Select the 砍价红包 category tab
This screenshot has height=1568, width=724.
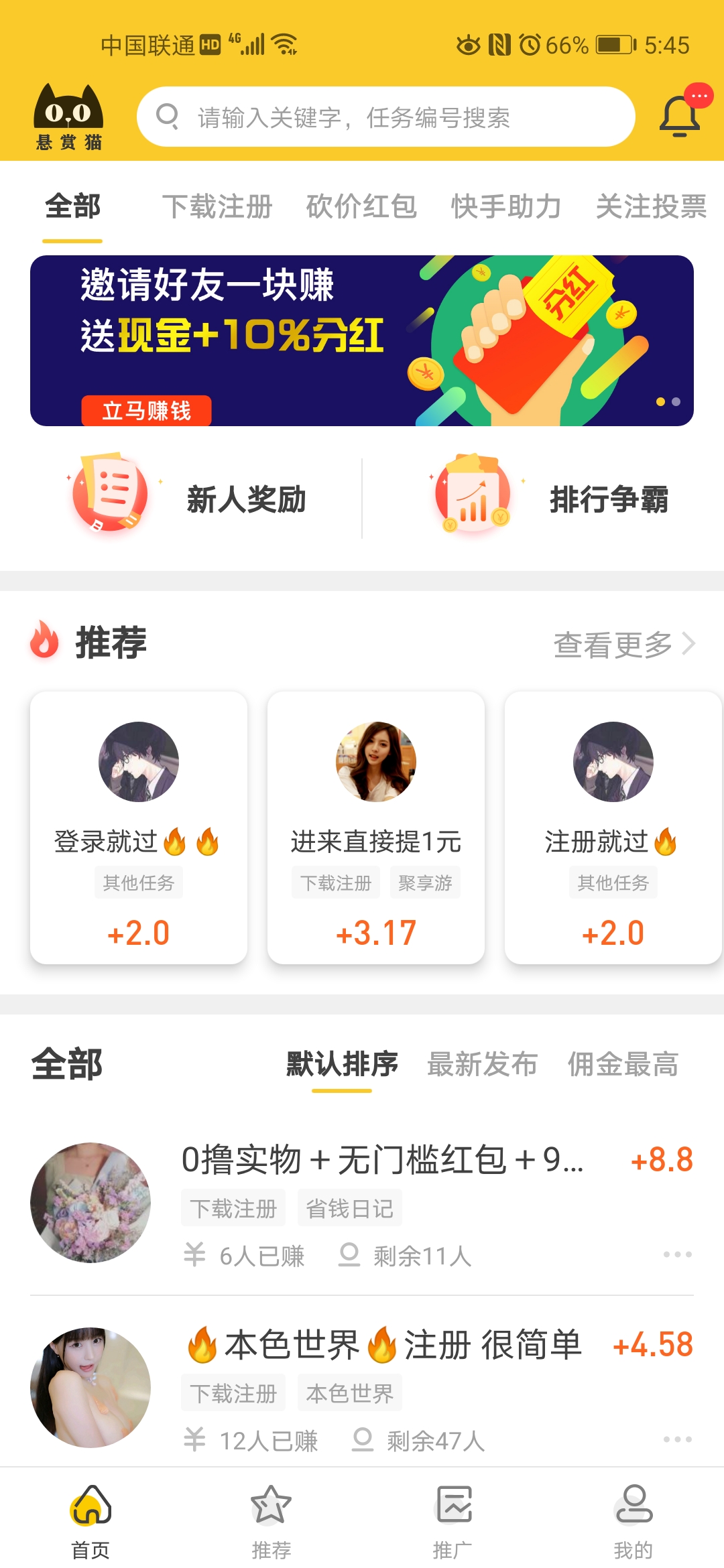tap(361, 206)
